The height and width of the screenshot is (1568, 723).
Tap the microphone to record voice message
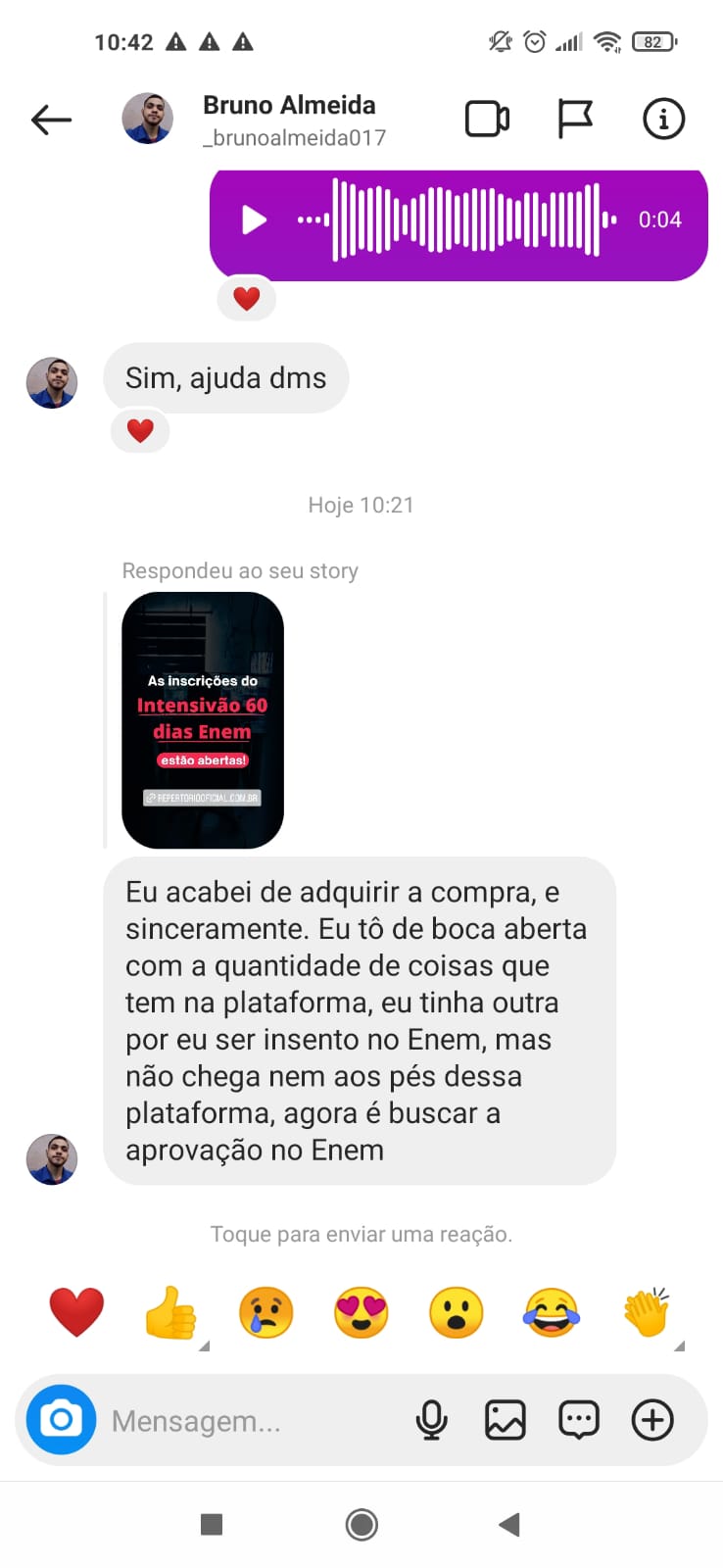point(432,1418)
